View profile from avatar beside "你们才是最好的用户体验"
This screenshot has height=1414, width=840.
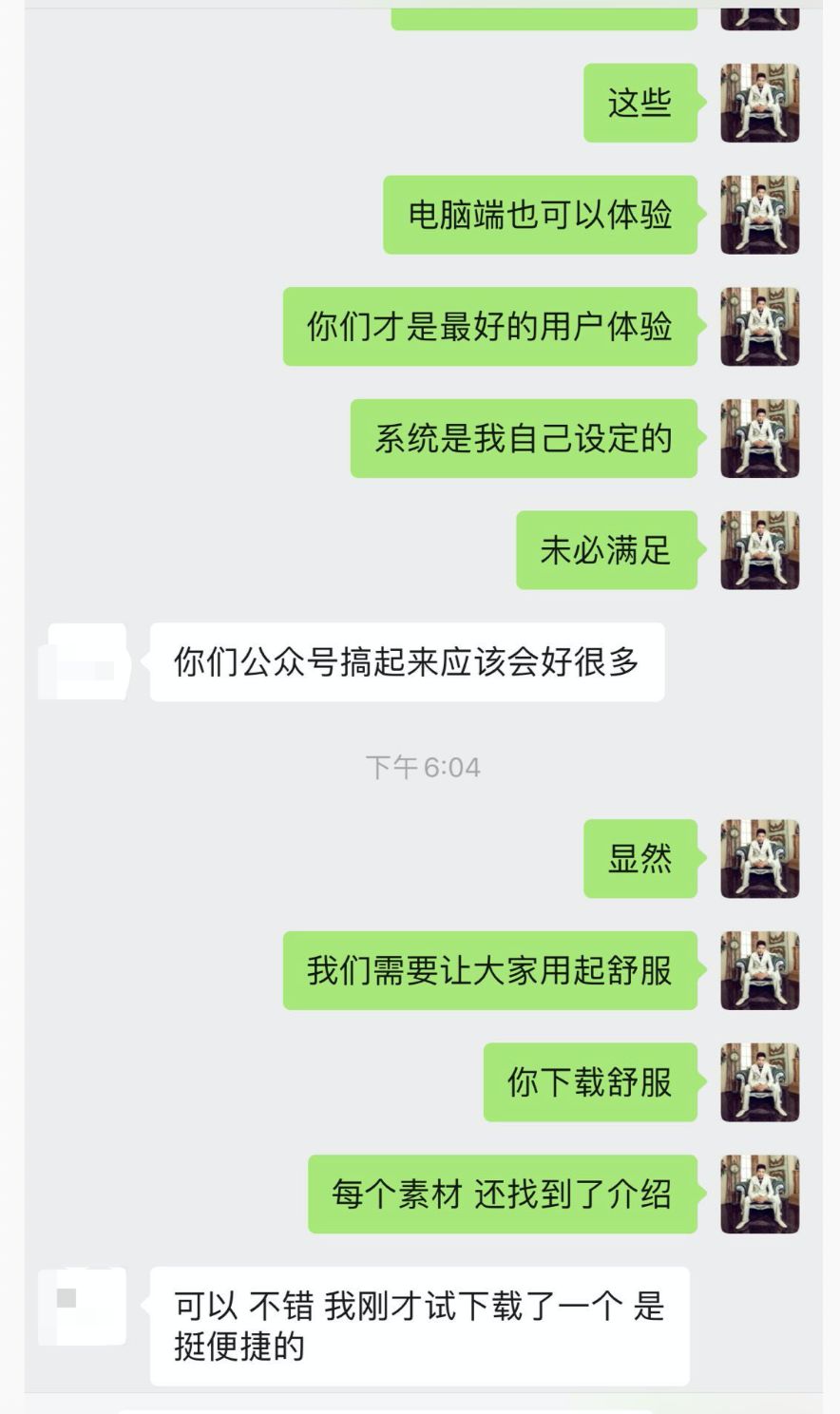click(759, 327)
